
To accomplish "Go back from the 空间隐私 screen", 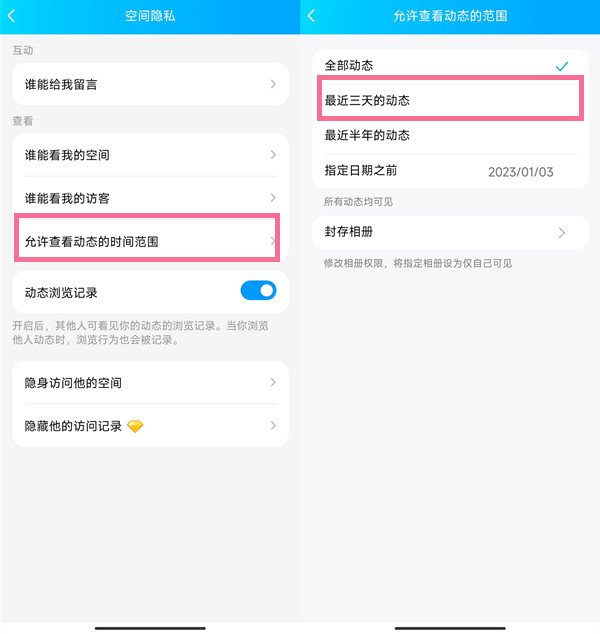I will click(12, 16).
